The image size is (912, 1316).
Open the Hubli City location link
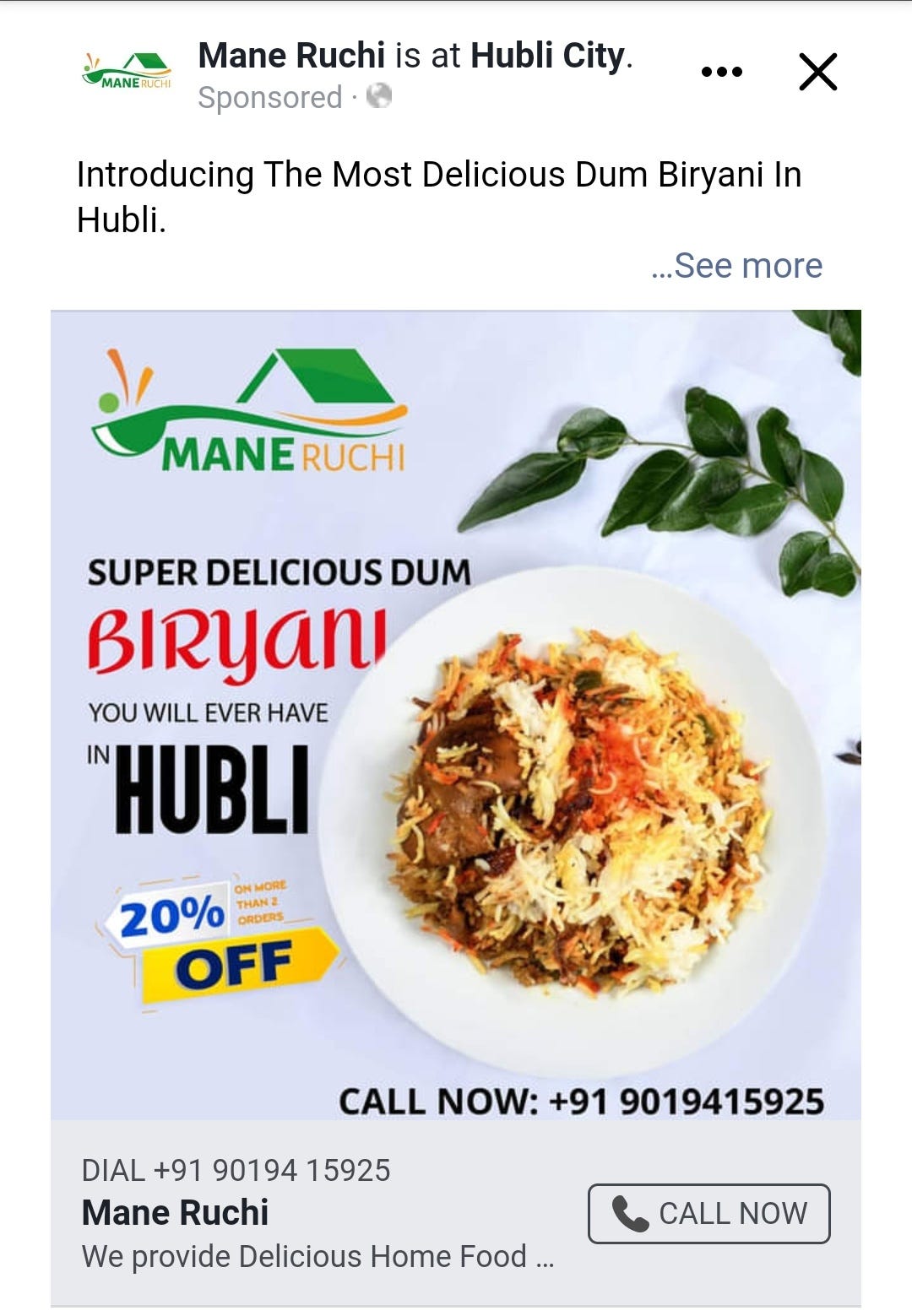pos(549,56)
